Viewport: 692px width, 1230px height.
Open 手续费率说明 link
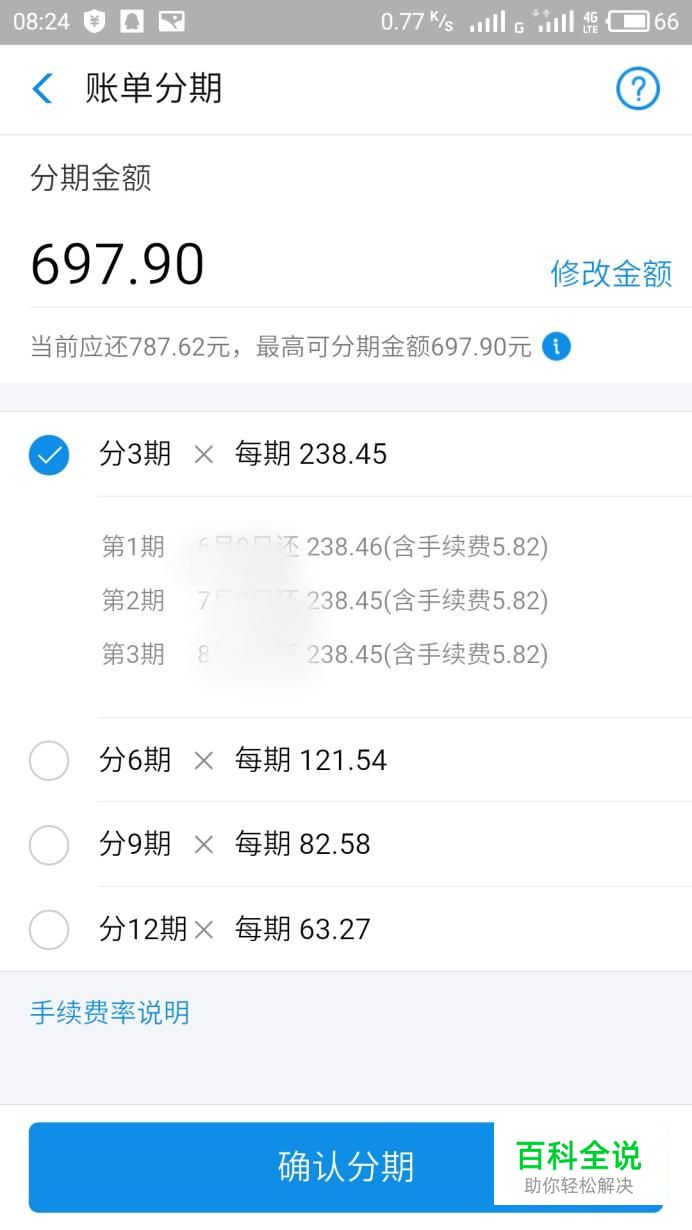point(110,1013)
